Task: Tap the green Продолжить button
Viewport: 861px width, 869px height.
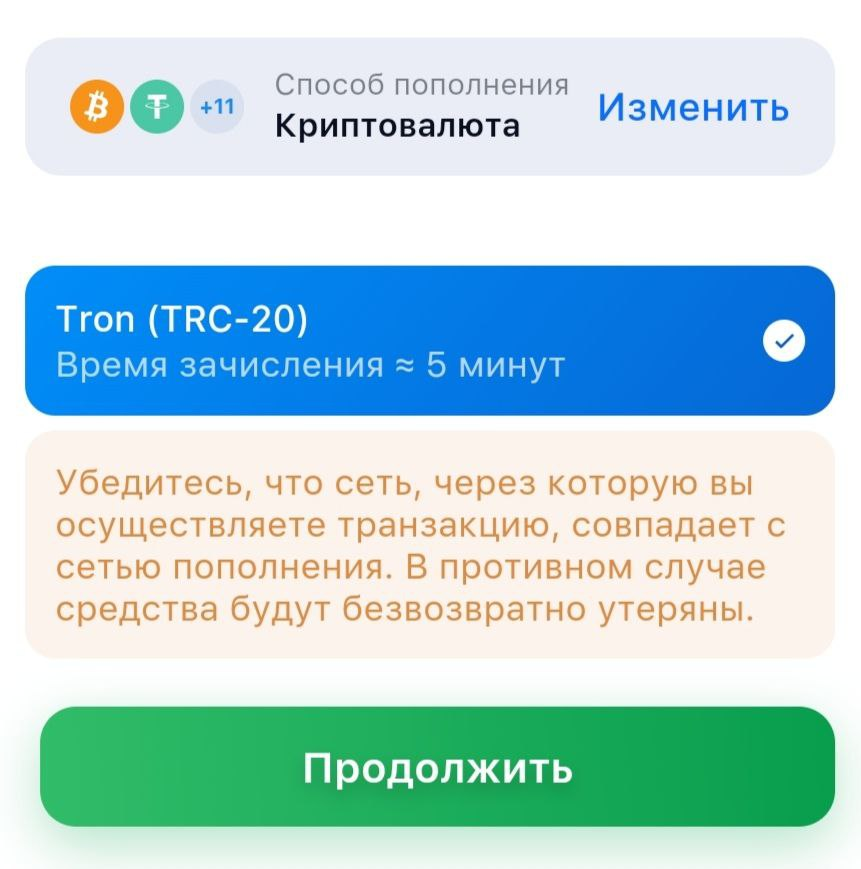Action: tap(437, 767)
